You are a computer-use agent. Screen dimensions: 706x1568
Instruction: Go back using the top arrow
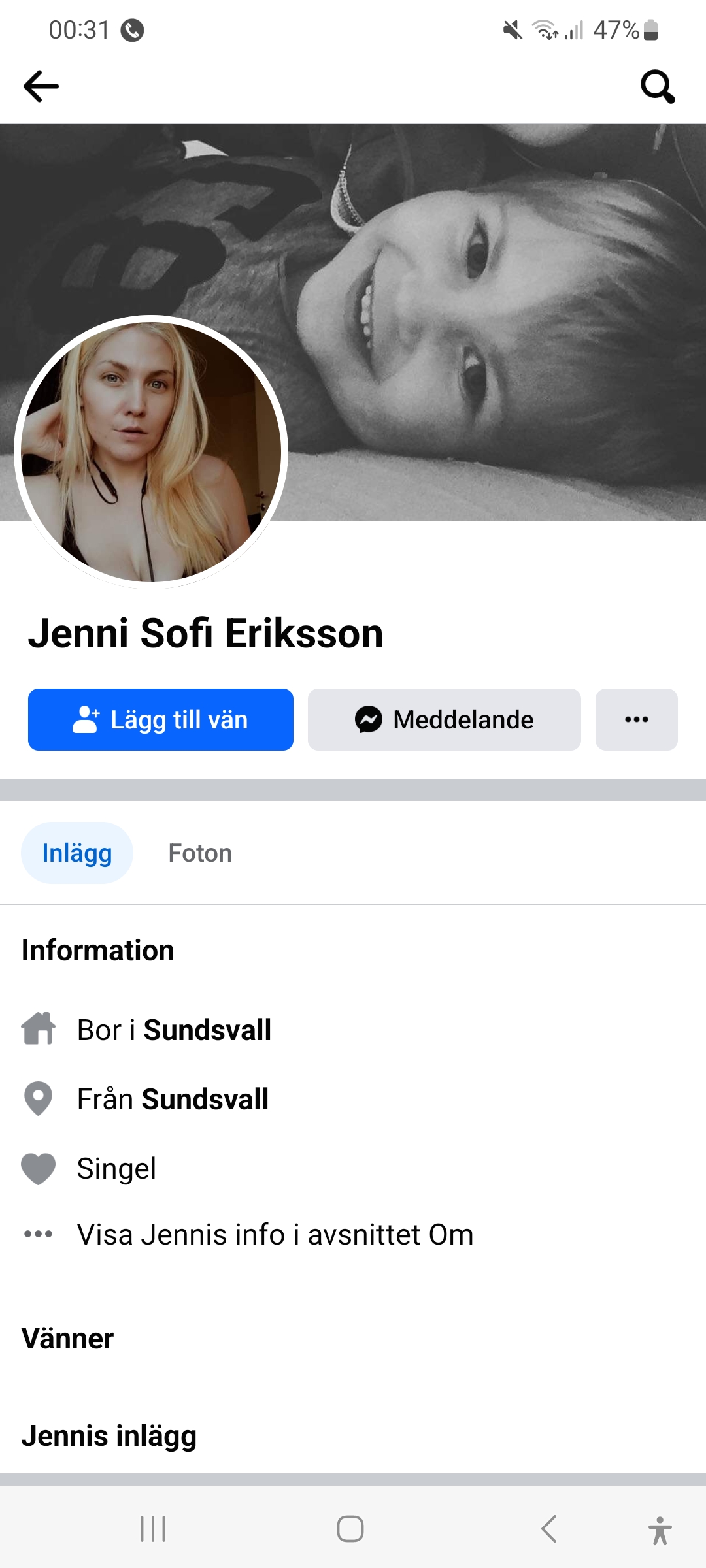(x=41, y=86)
